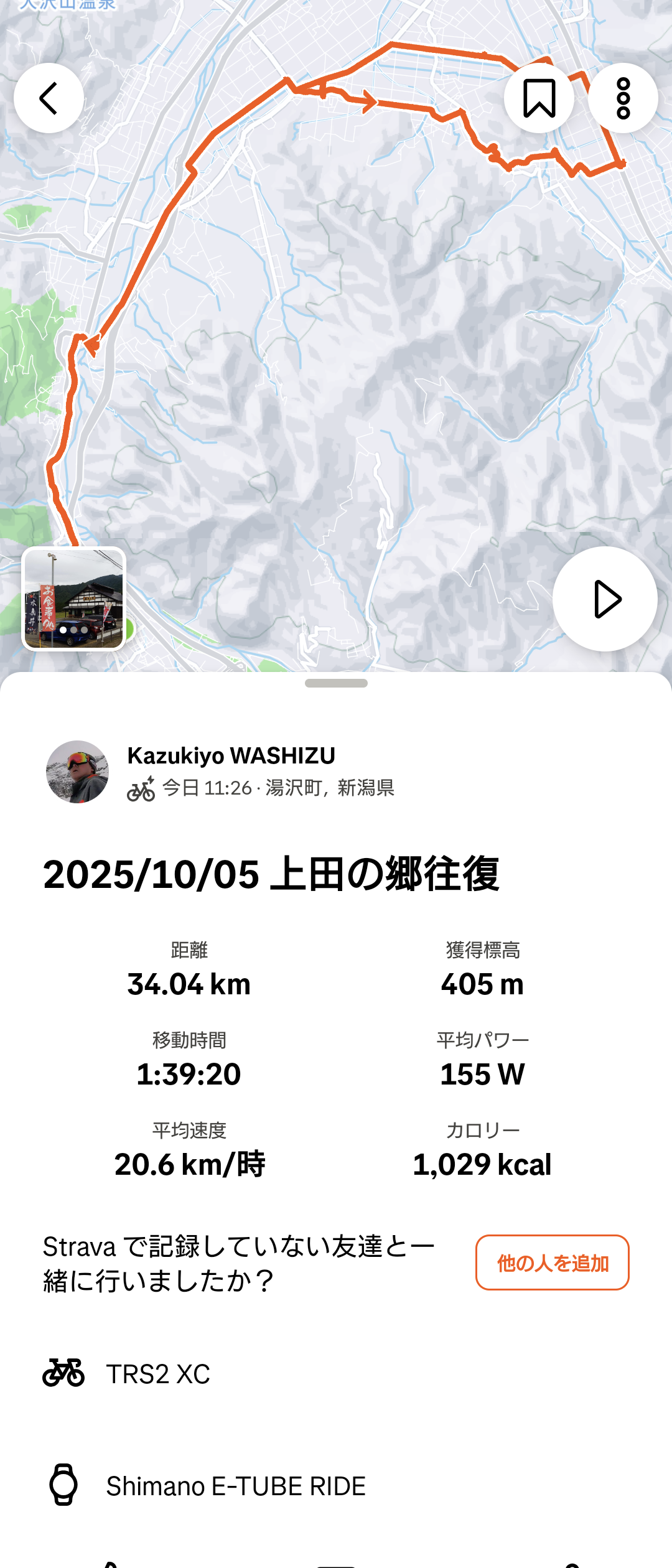Open the ride photo thumbnail
This screenshot has height=1568, width=672.
click(74, 599)
